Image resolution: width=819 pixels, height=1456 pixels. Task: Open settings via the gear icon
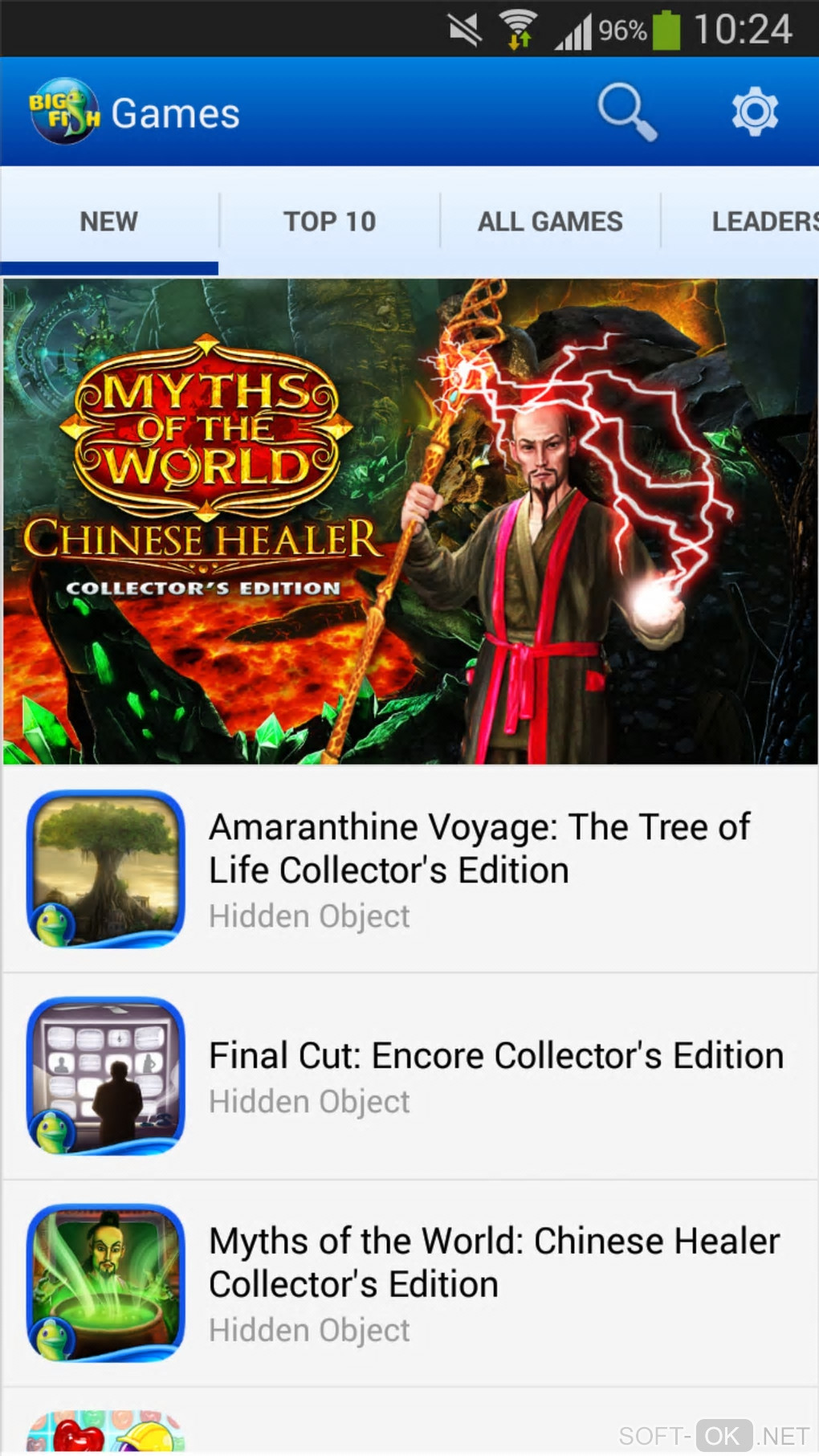(x=755, y=112)
